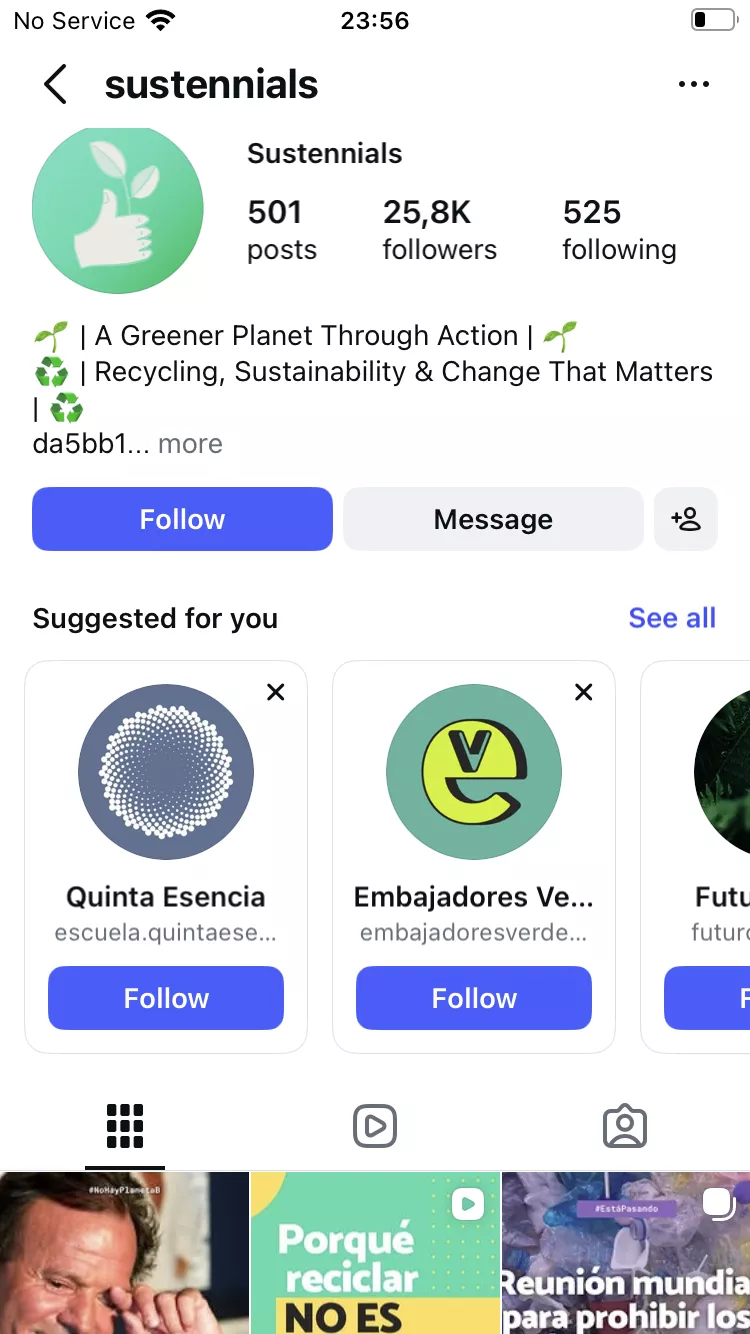The image size is (750, 1334).
Task: Open the Porqué reciclar reel post
Action: click(x=375, y=1253)
